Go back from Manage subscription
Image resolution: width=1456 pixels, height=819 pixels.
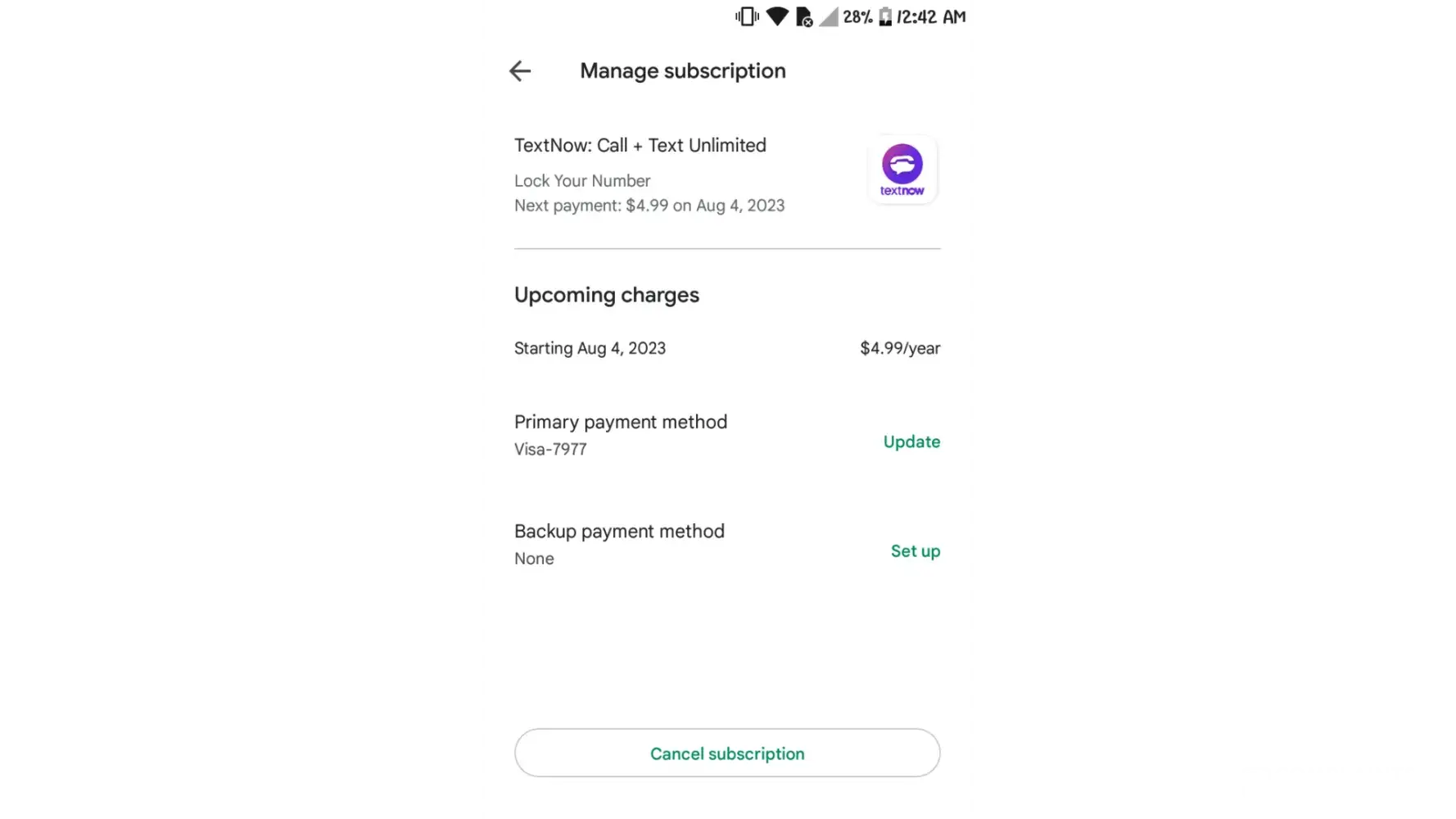tap(520, 71)
